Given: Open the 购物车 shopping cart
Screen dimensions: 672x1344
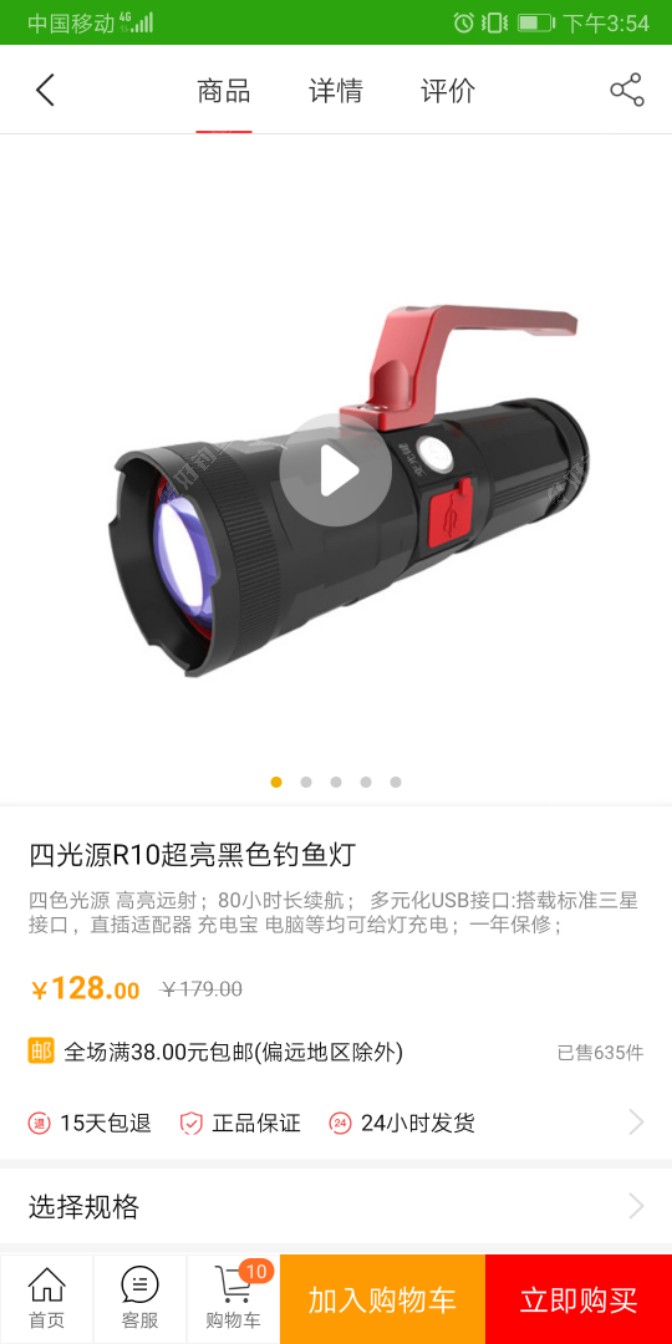Looking at the screenshot, I should [234, 1298].
